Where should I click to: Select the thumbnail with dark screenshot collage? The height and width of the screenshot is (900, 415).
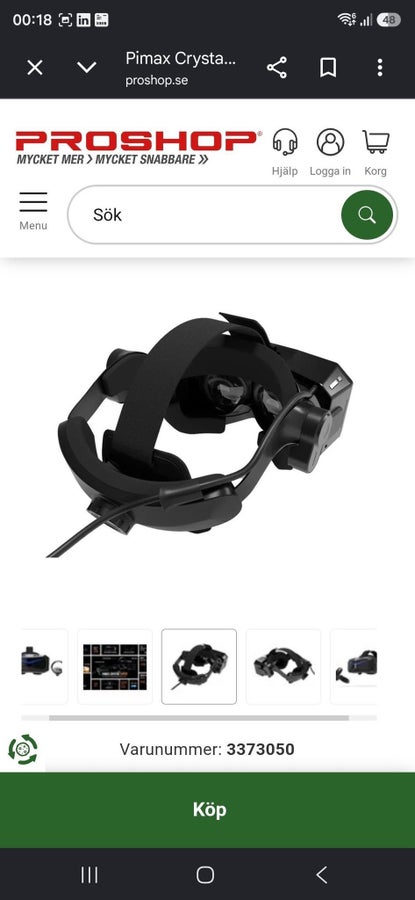coord(115,666)
